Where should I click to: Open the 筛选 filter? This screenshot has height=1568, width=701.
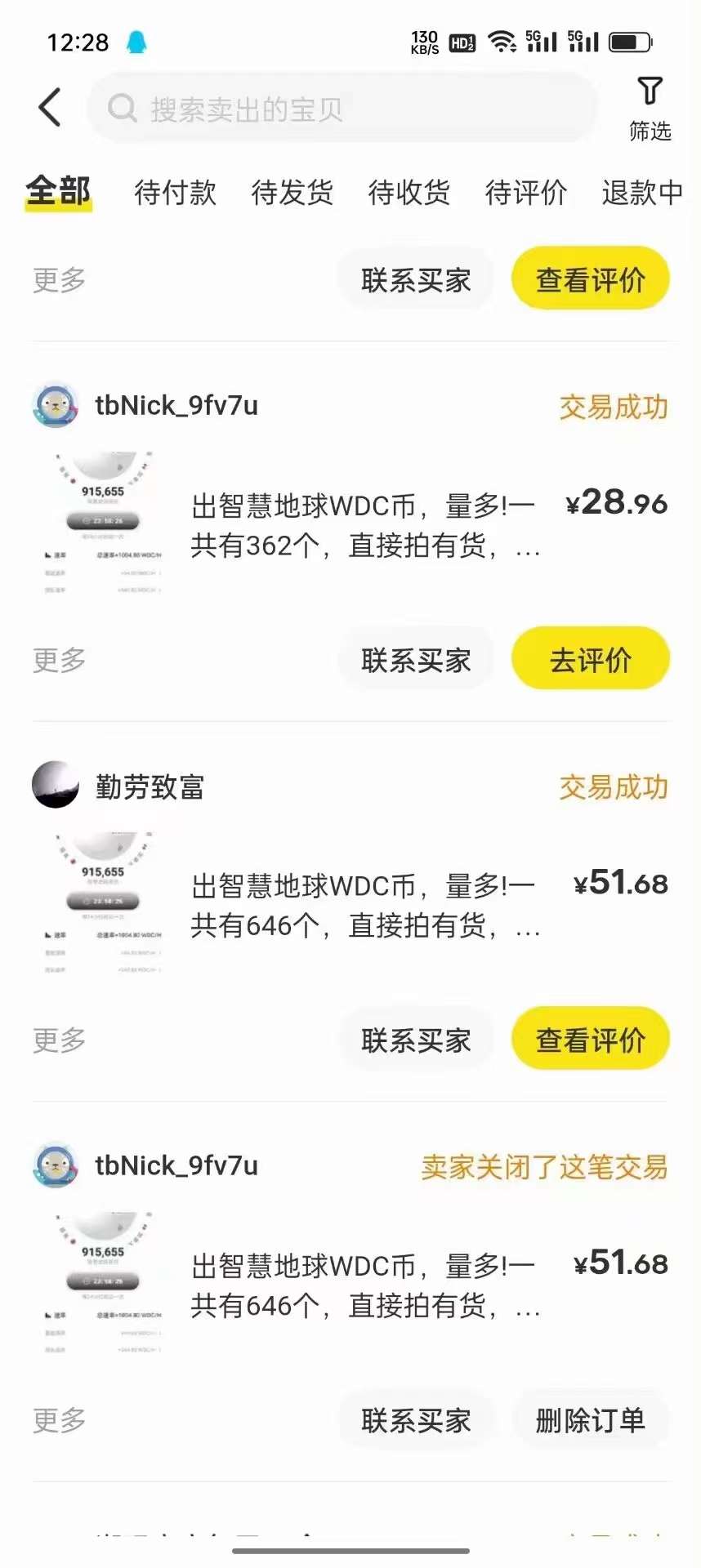[x=650, y=109]
